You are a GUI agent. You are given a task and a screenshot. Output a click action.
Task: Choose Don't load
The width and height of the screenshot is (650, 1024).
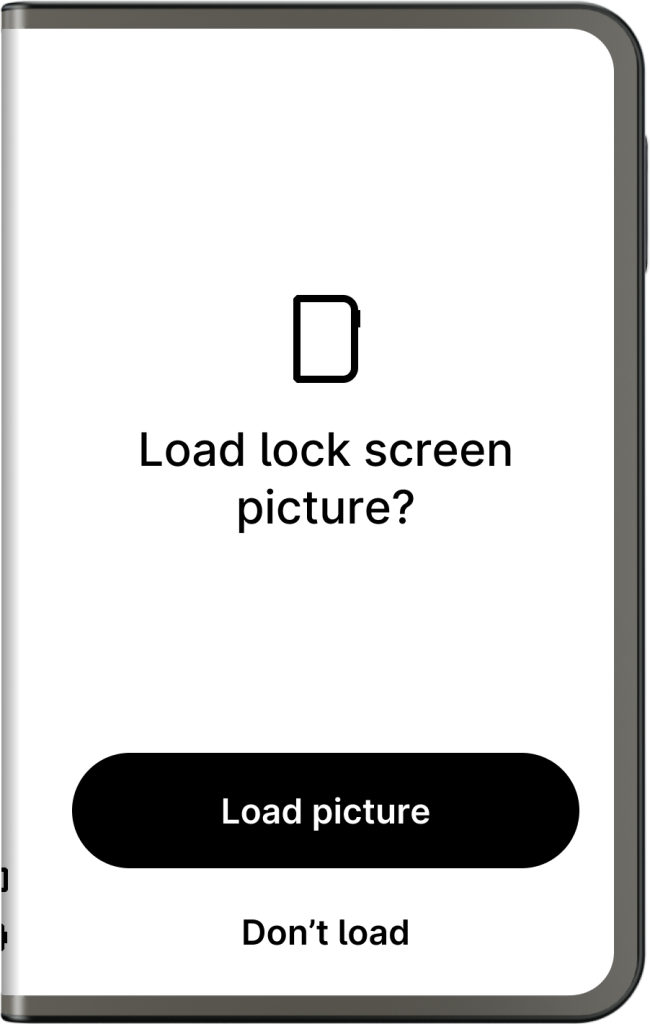click(325, 933)
